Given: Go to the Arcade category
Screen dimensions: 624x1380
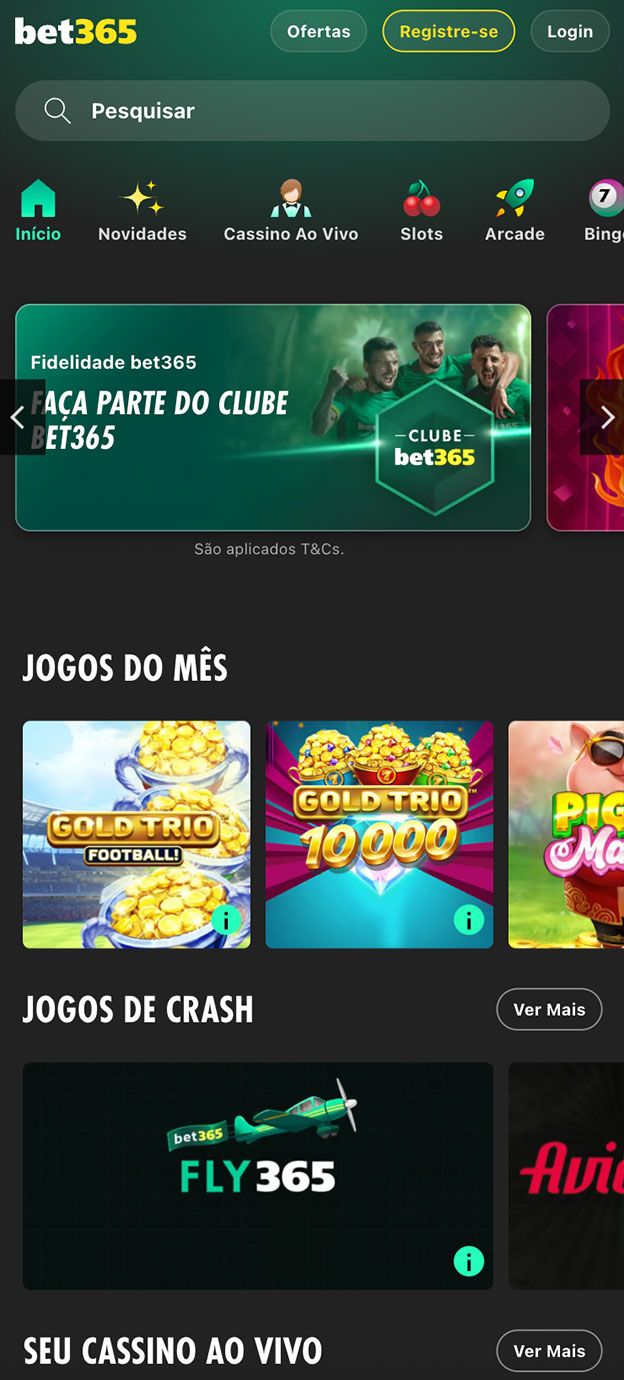Looking at the screenshot, I should click(515, 212).
